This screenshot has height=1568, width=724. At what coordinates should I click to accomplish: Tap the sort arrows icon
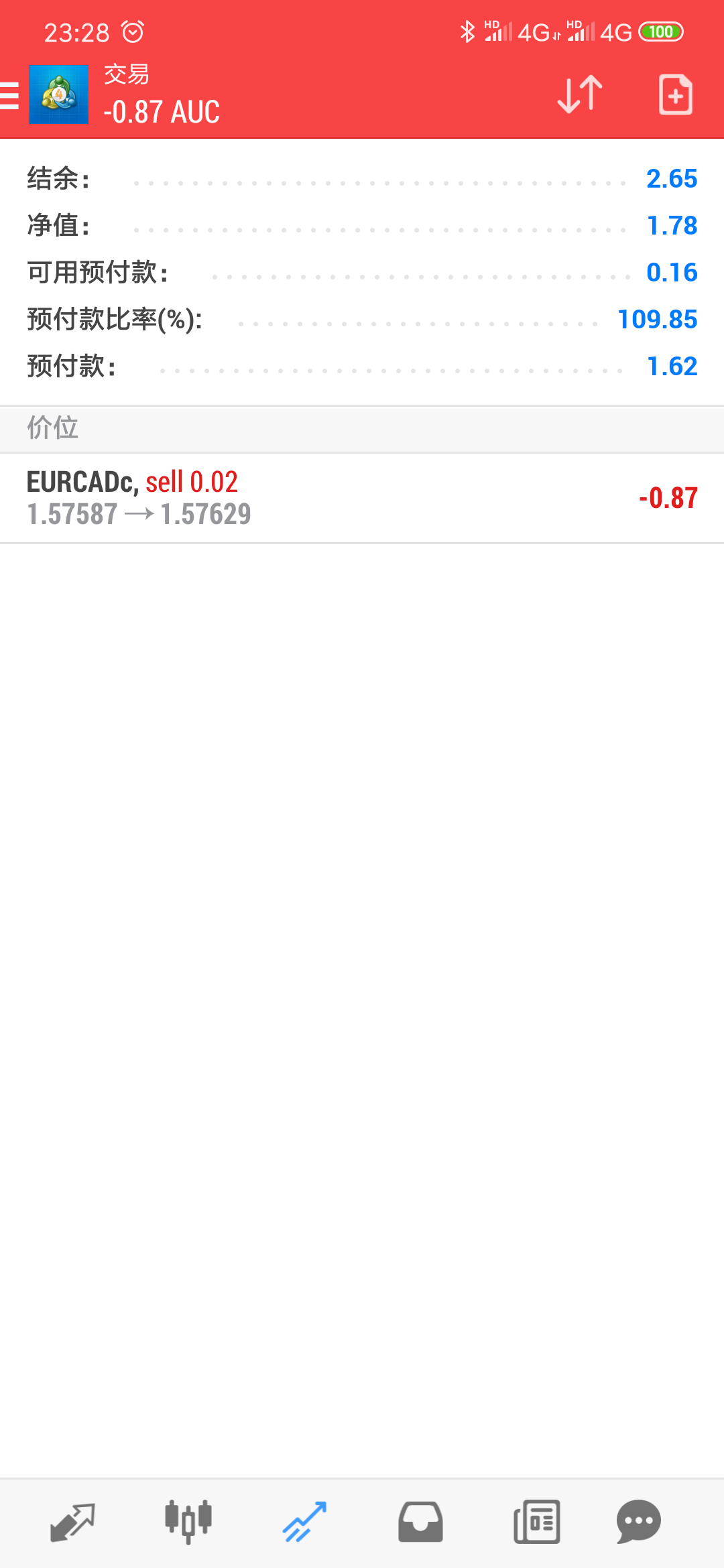point(580,94)
